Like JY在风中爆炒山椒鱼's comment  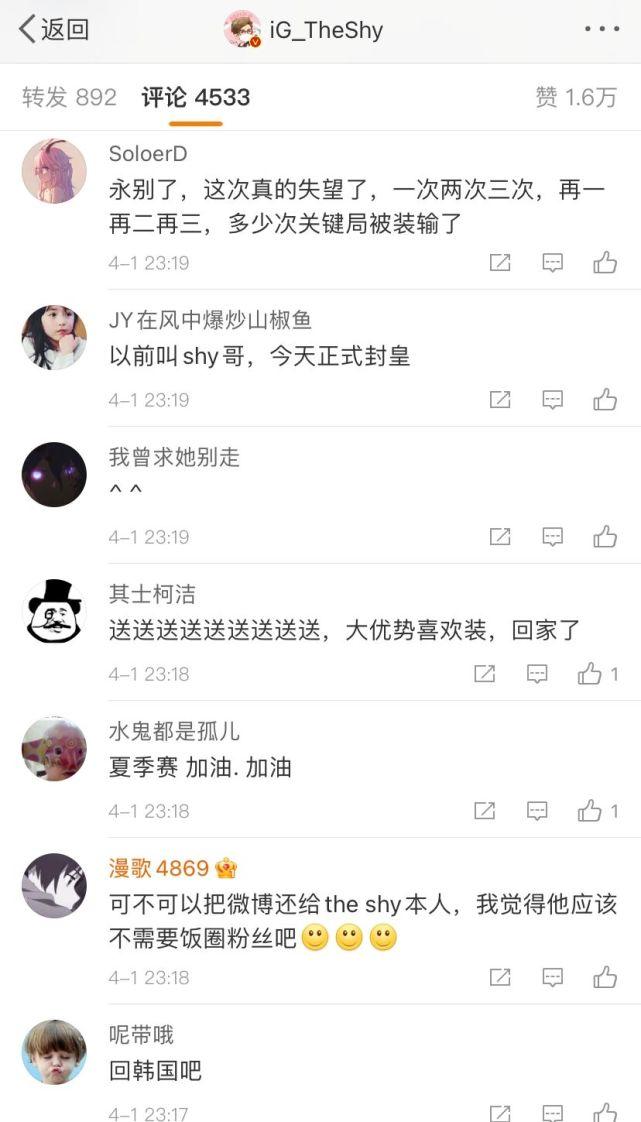click(x=604, y=400)
